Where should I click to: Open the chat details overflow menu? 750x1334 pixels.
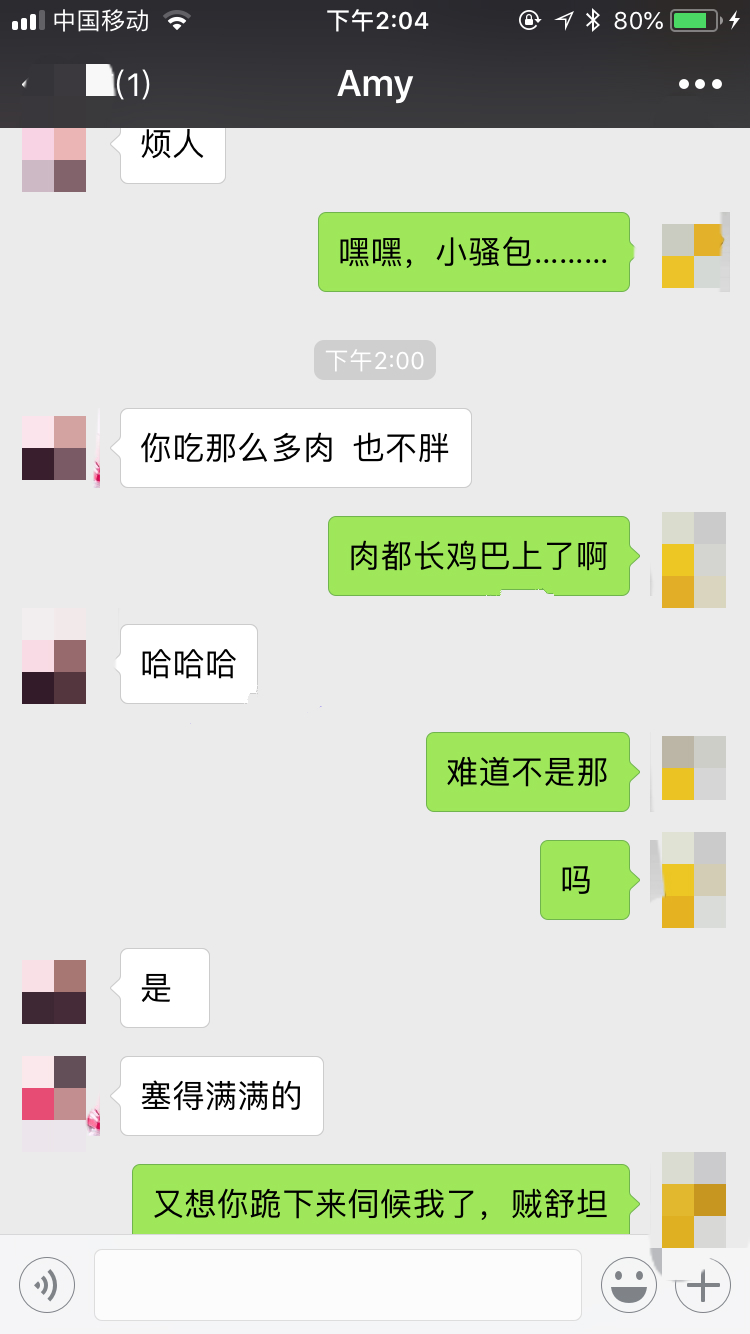(700, 84)
